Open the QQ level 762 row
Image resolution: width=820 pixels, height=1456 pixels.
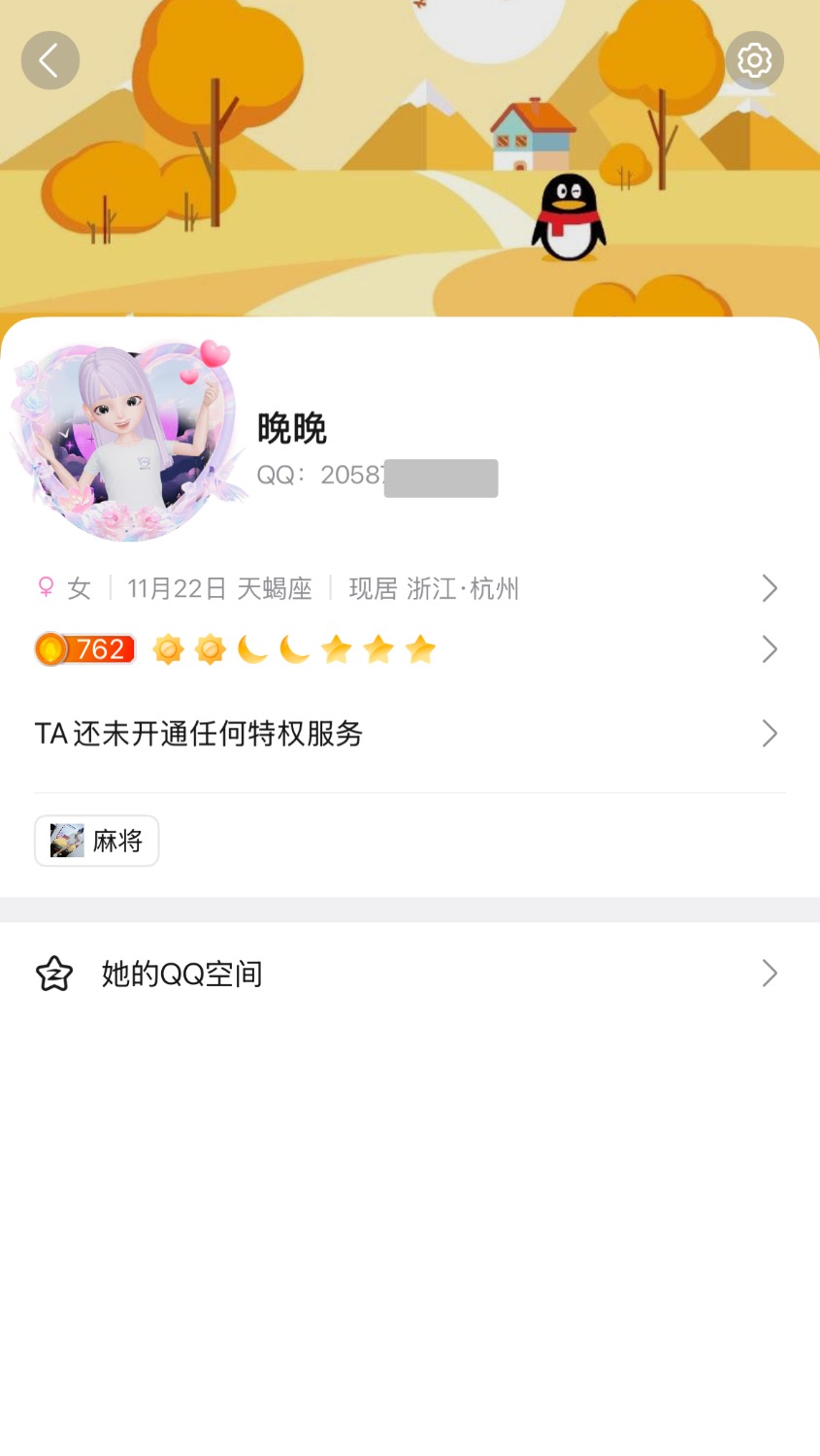pos(408,648)
